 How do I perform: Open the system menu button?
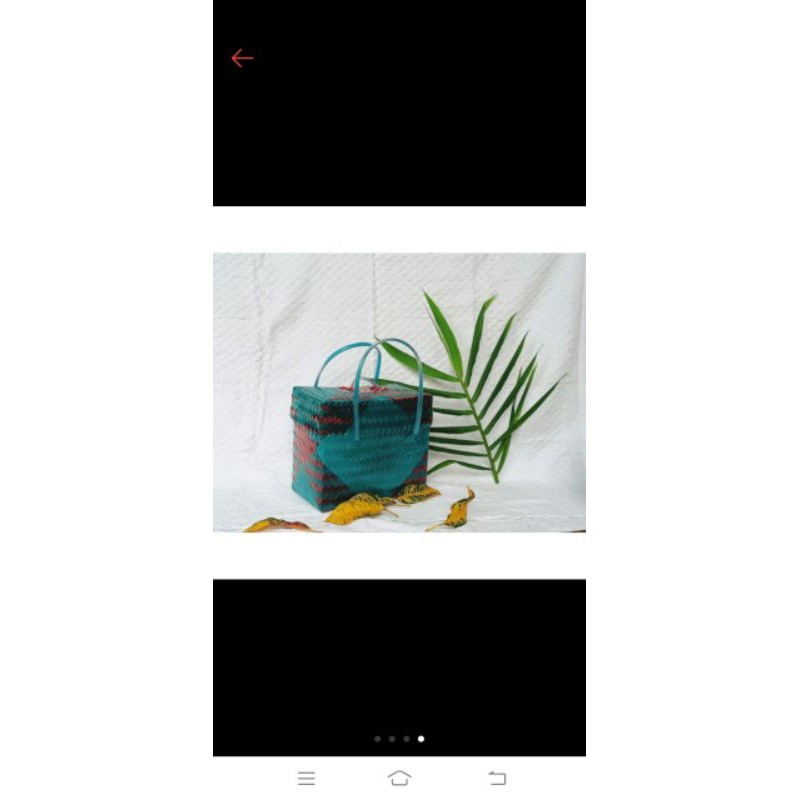306,778
